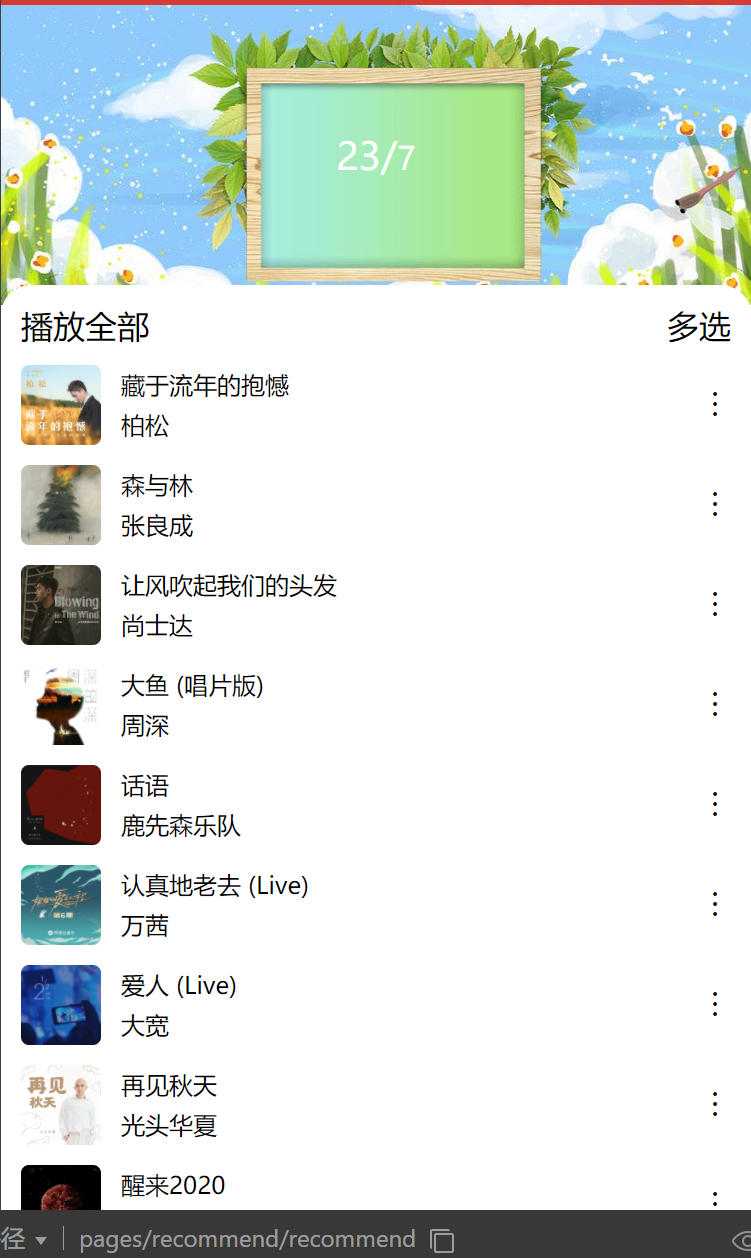Open more options for 藏于流年的抱憾

pos(715,404)
